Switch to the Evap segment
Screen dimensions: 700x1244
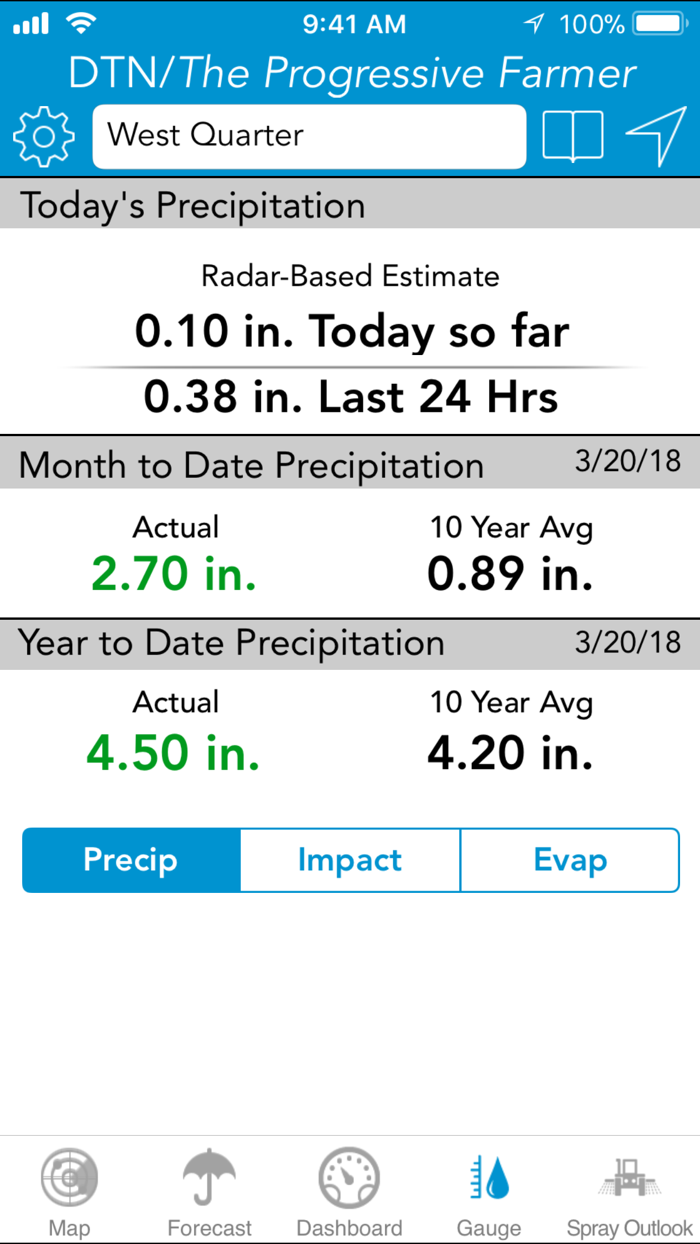coord(570,860)
